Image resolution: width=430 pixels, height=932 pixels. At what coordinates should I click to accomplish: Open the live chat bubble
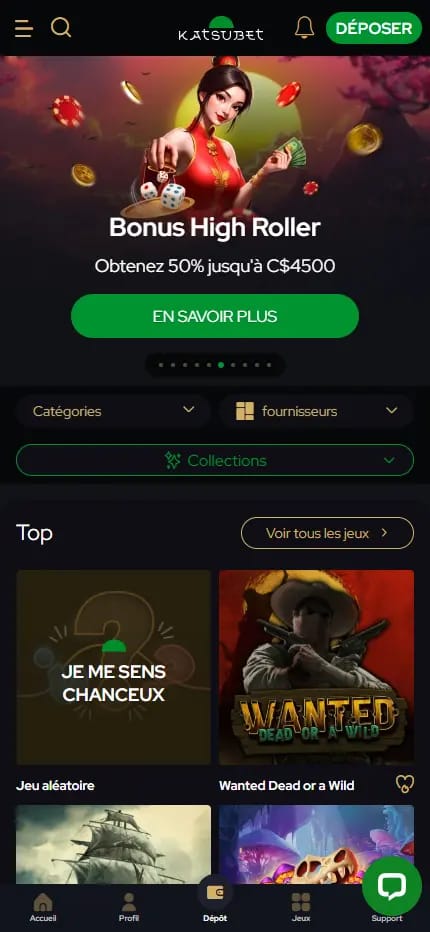point(391,886)
